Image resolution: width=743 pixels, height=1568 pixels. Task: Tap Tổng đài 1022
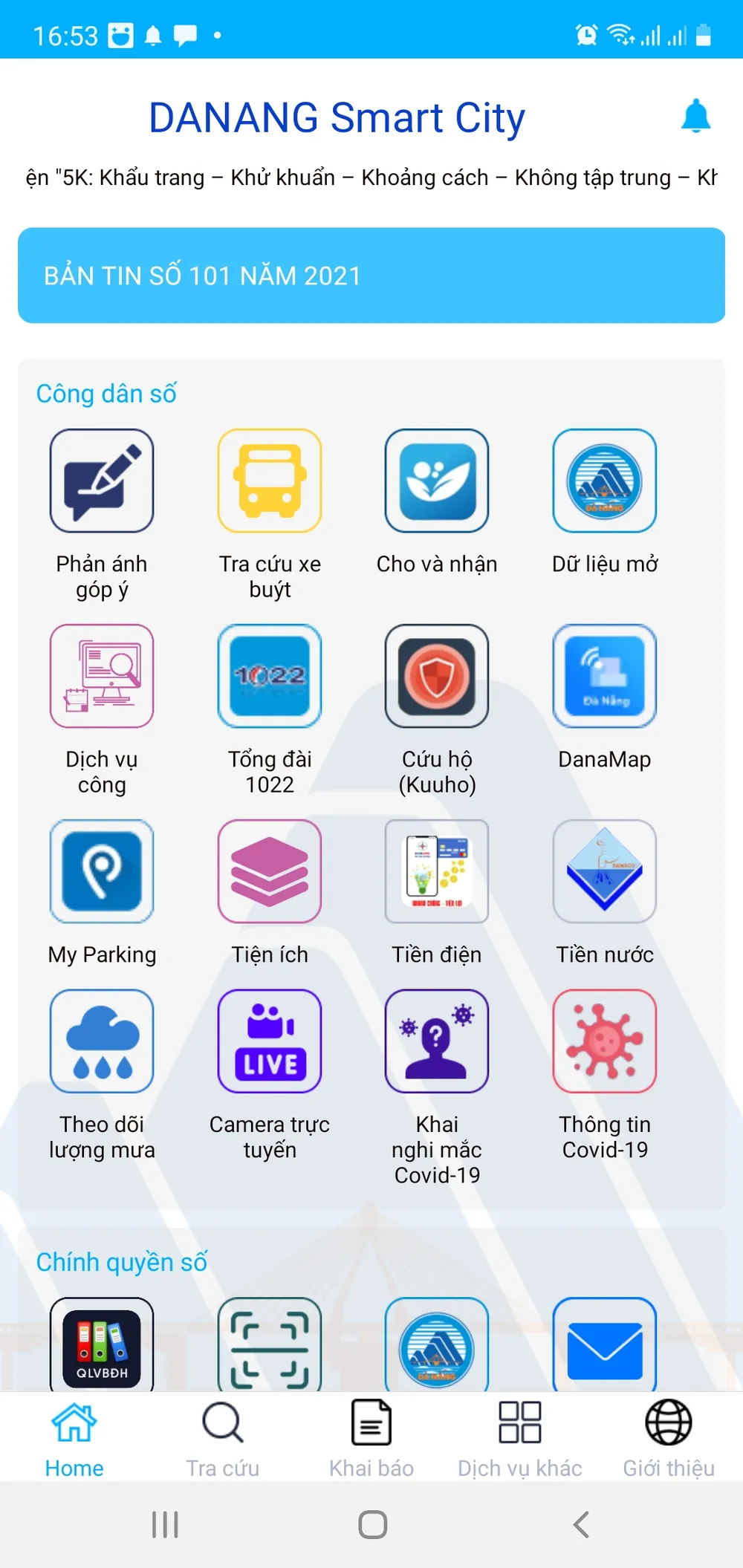270,676
